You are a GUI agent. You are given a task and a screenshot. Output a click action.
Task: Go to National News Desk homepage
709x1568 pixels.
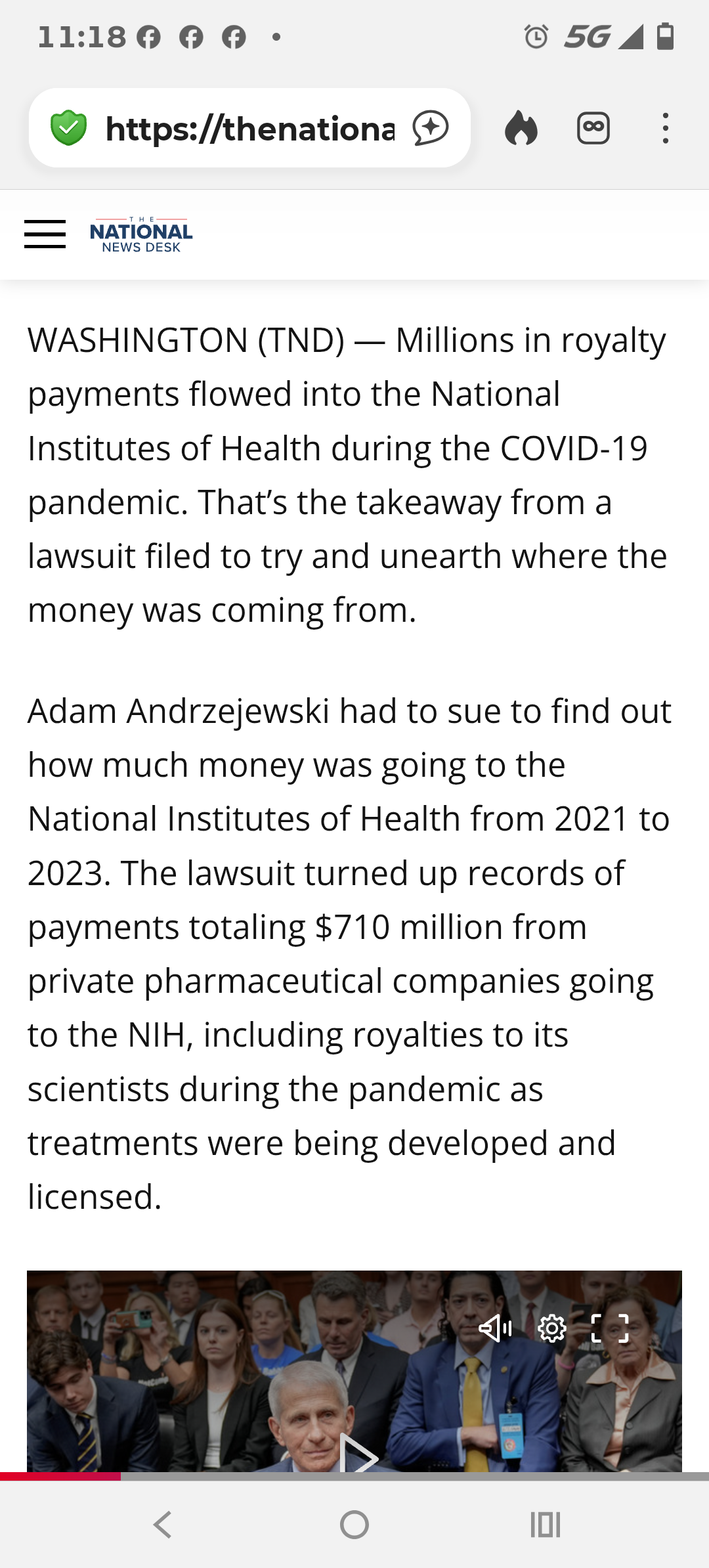click(141, 235)
